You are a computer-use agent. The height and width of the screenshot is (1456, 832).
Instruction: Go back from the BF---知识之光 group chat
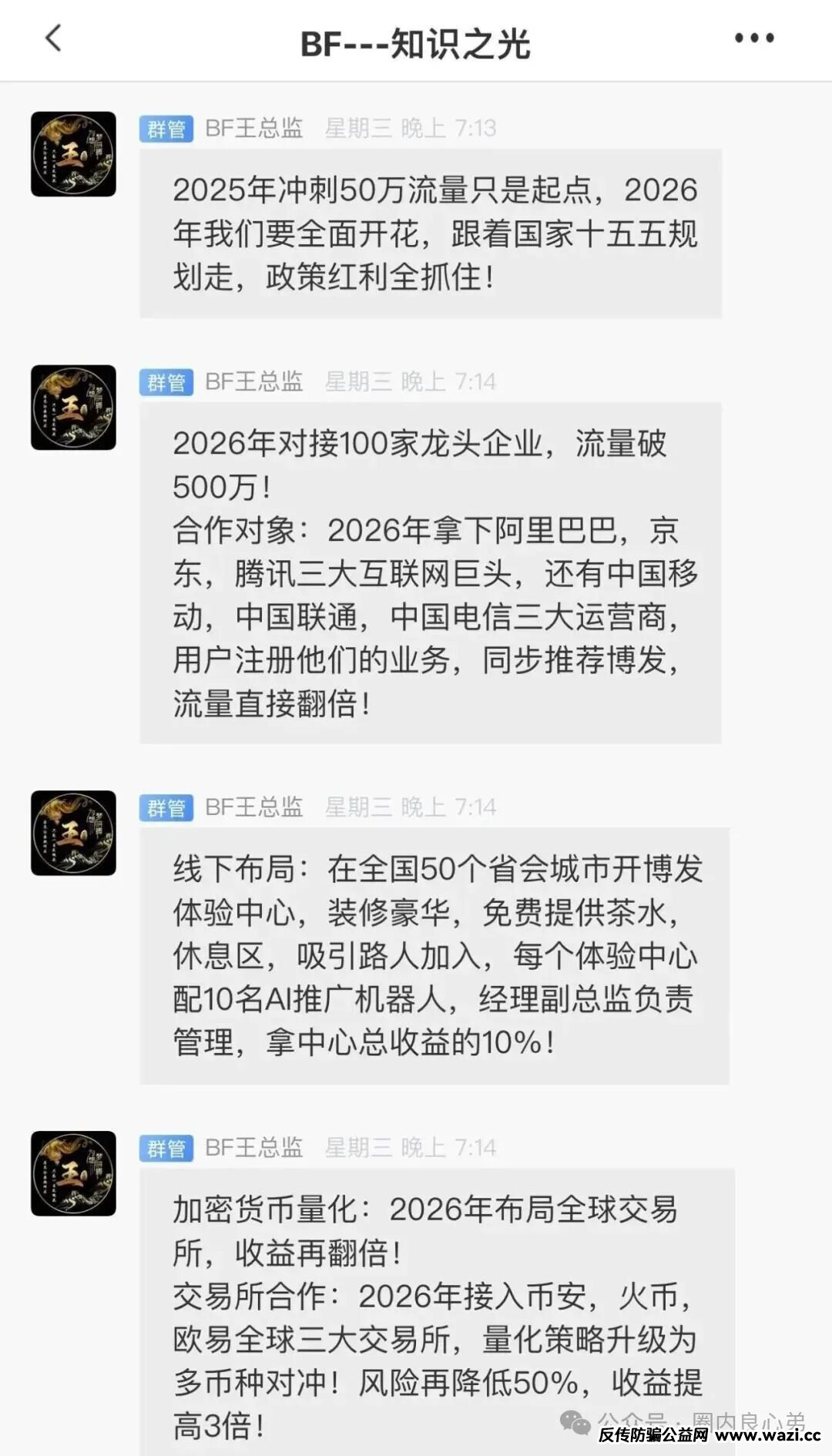coord(52,39)
